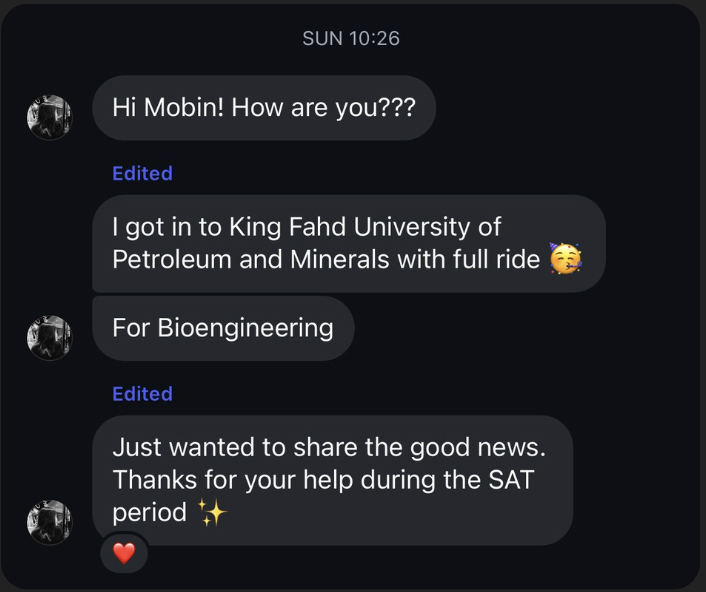Image resolution: width=706 pixels, height=592 pixels.
Task: View the heart reaction on the last message
Action: [x=124, y=553]
